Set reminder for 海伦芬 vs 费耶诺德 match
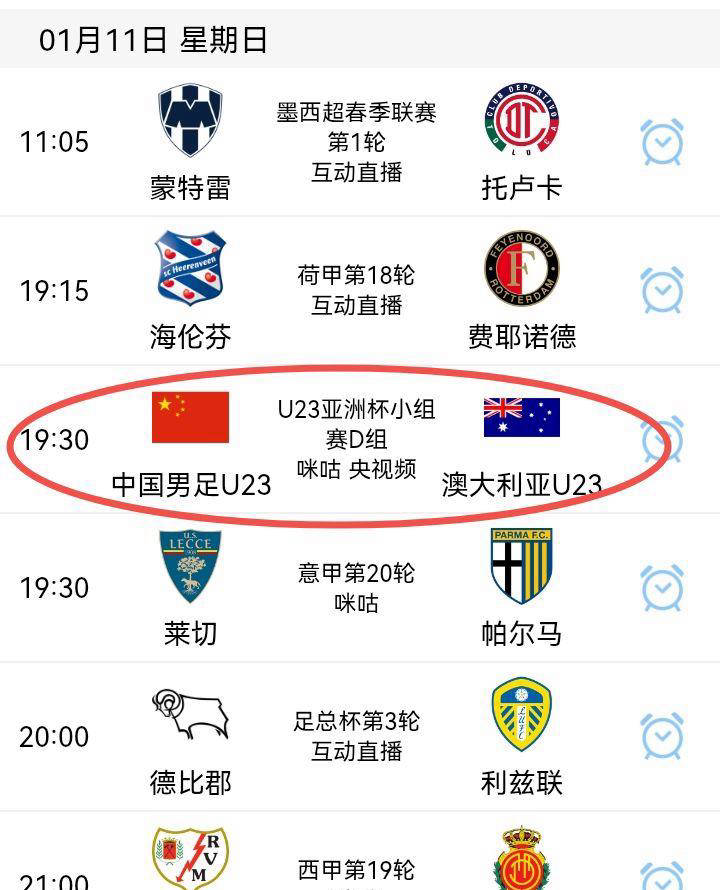Viewport: 720px width, 890px height. point(661,291)
